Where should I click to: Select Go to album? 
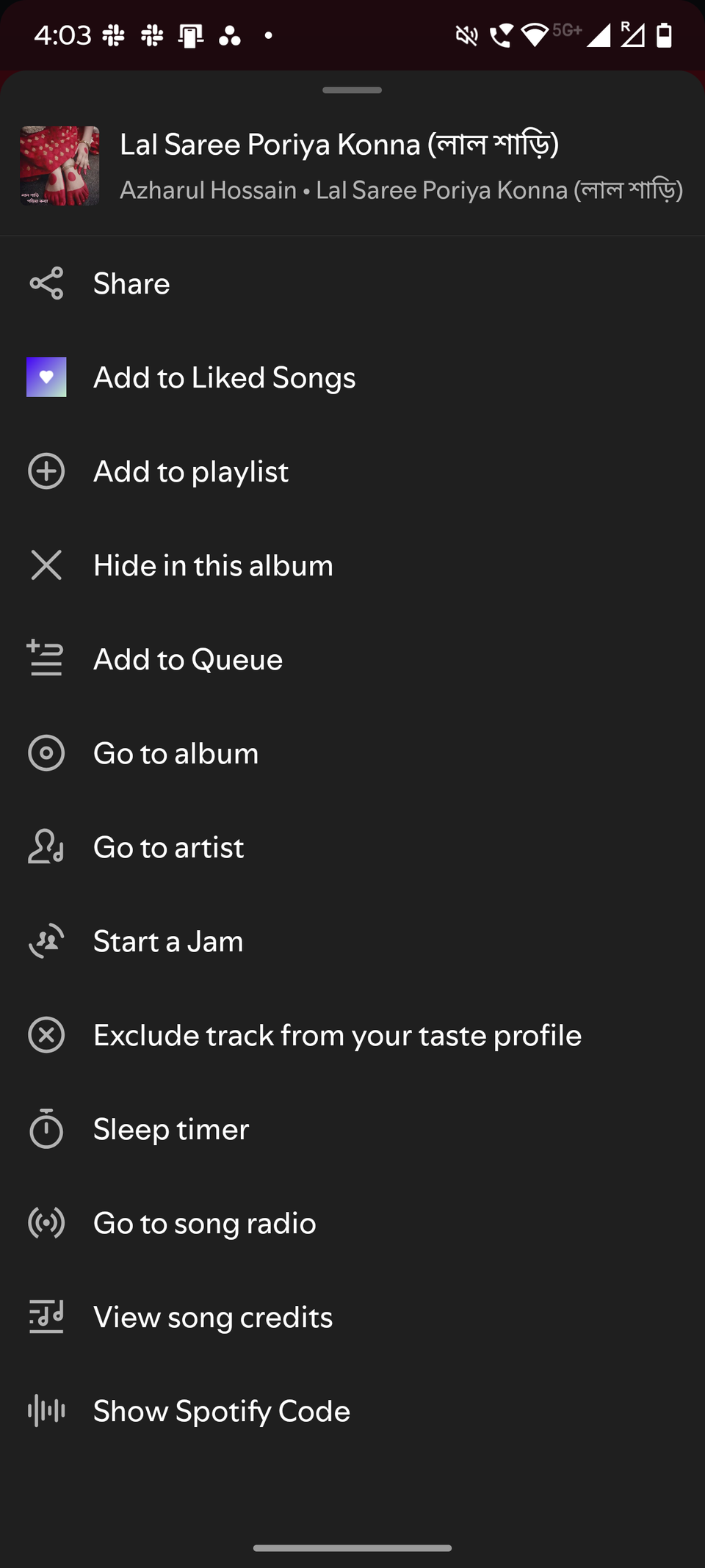[176, 753]
